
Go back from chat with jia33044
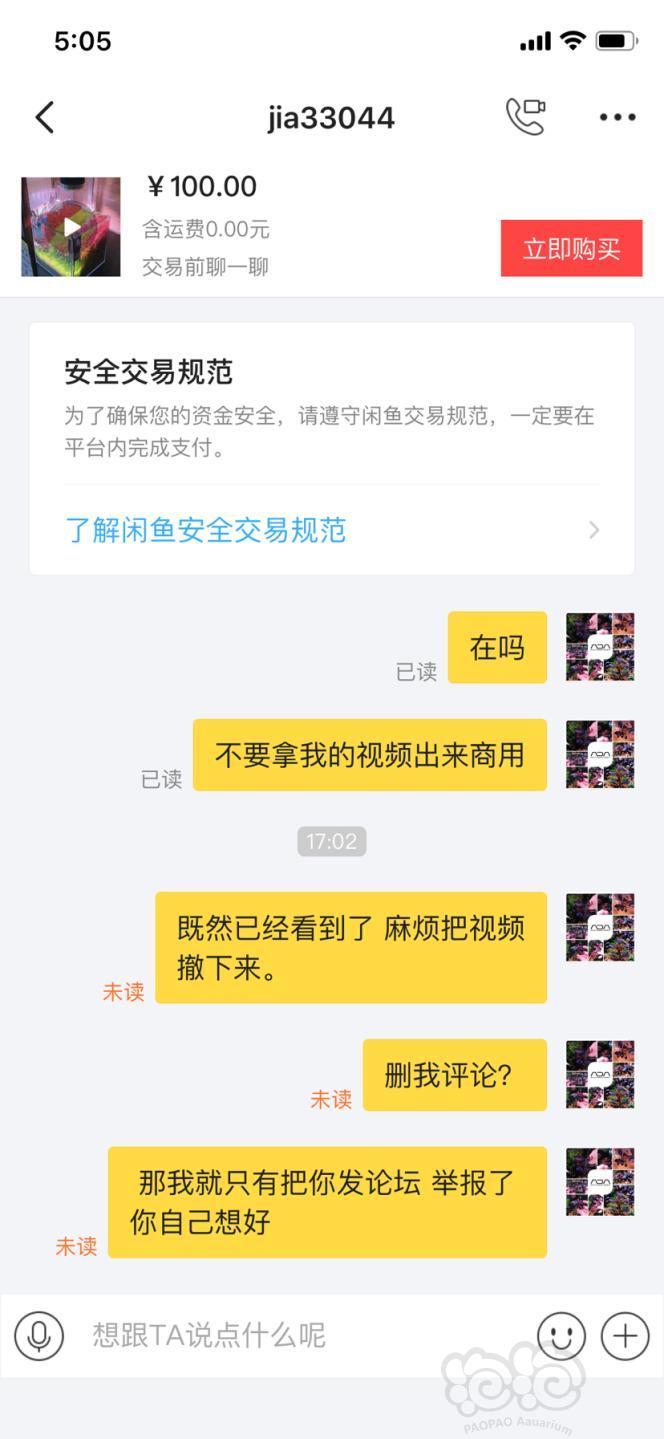click(45, 118)
